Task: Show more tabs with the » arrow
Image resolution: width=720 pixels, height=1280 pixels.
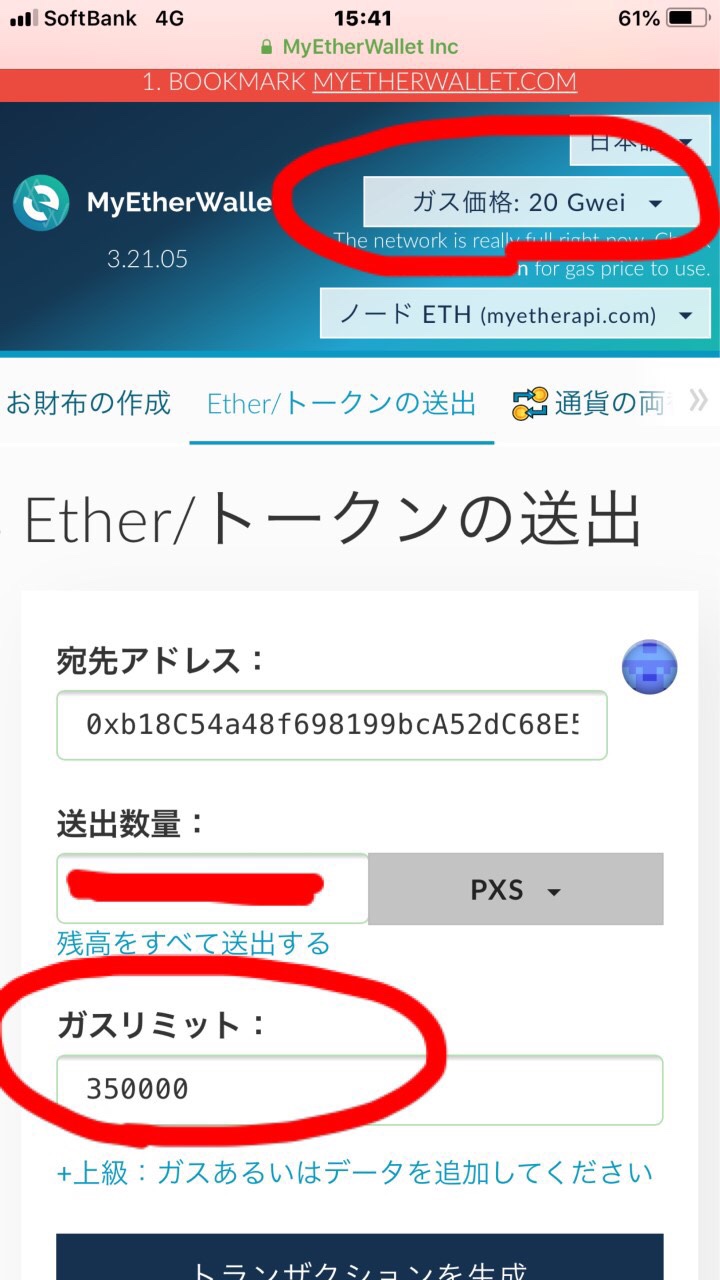Action: (698, 401)
